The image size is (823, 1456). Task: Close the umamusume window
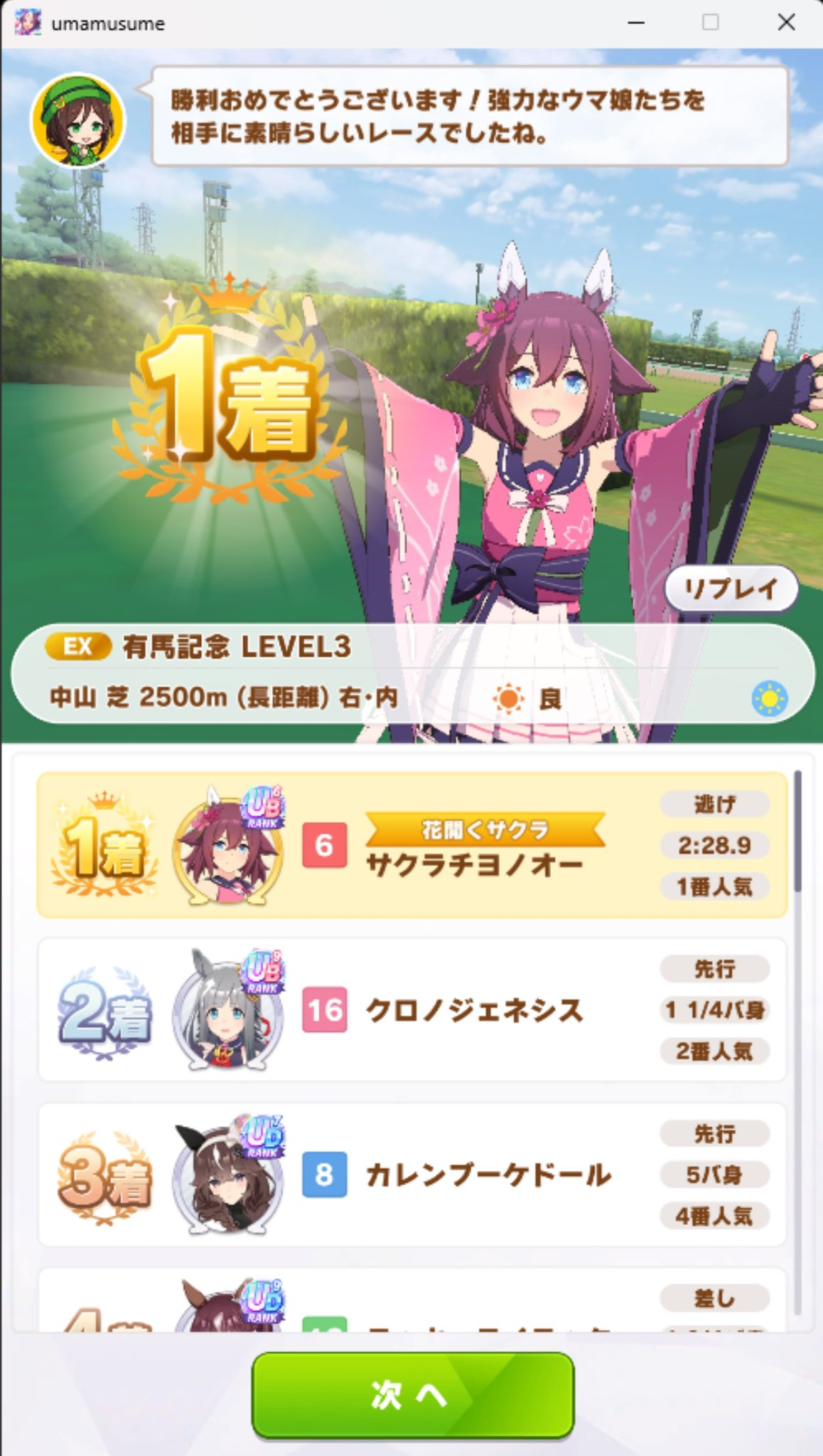(786, 22)
